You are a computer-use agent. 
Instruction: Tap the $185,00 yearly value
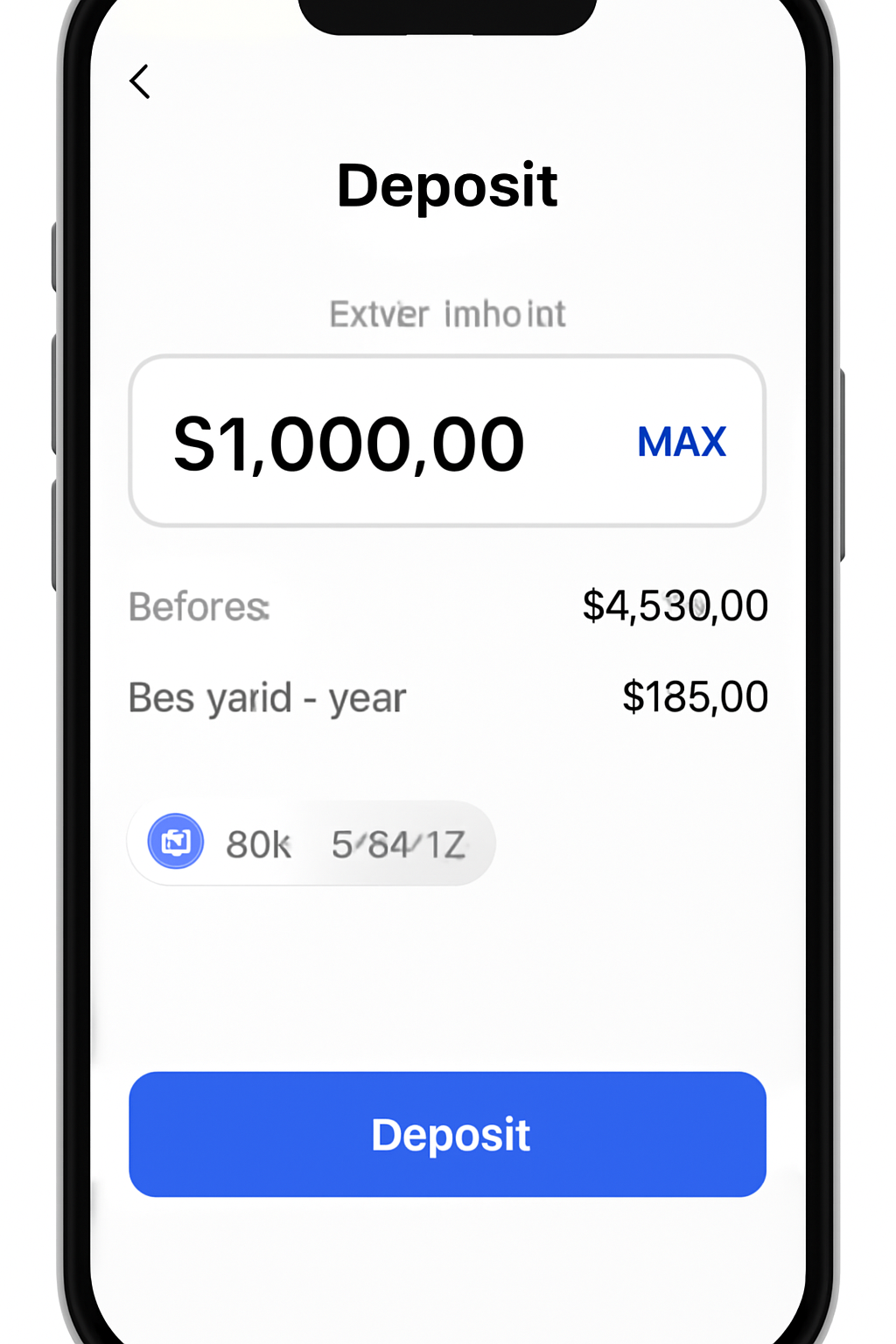694,696
